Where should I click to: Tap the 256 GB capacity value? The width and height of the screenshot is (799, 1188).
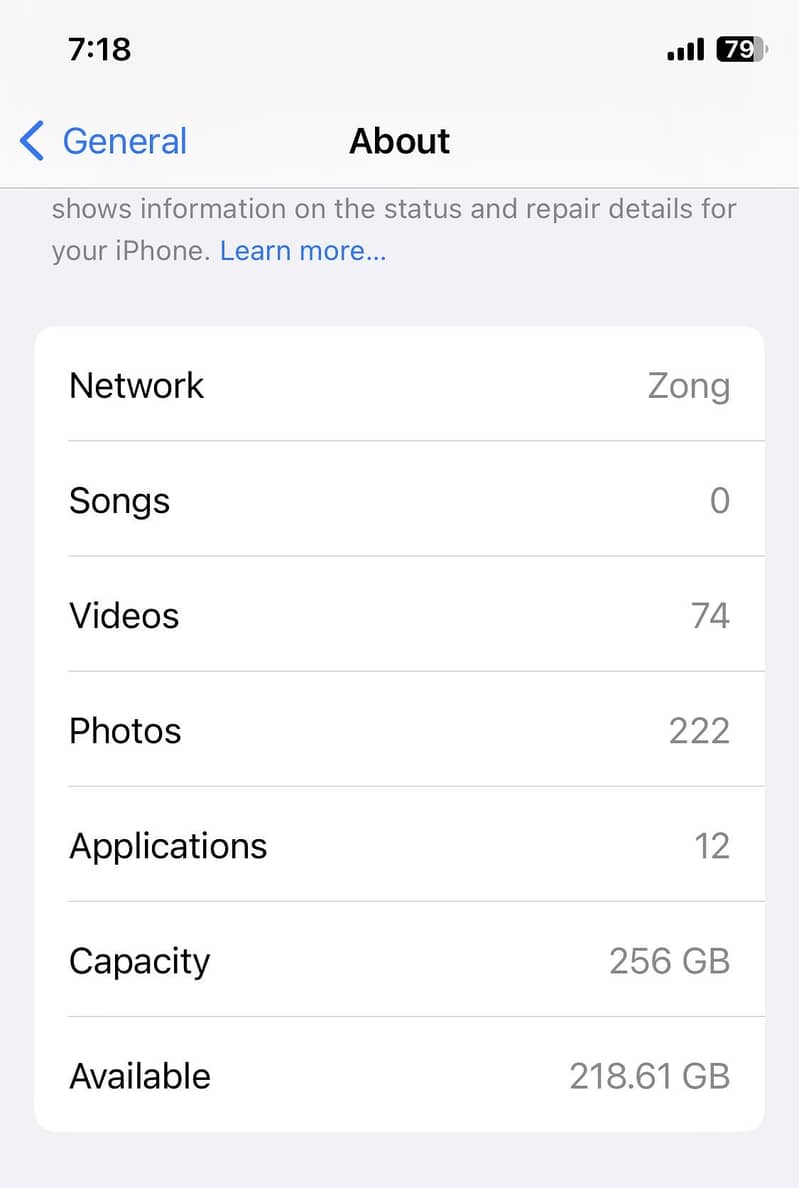tap(668, 961)
